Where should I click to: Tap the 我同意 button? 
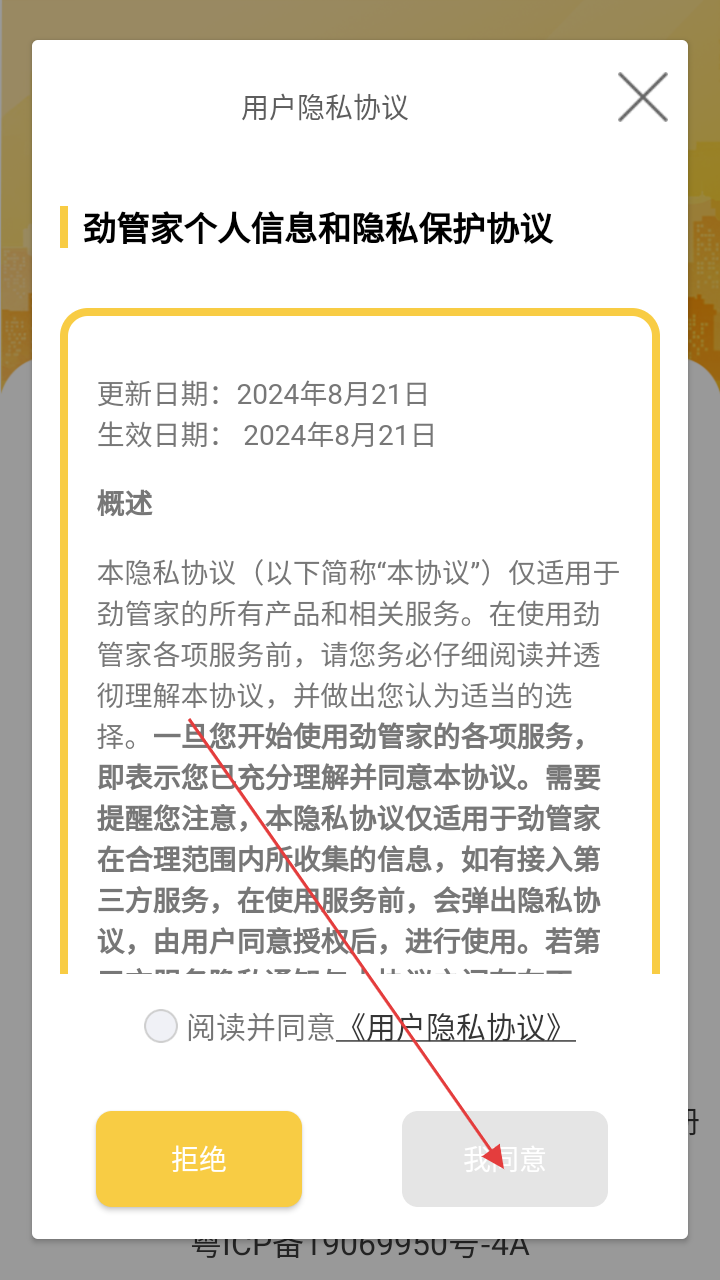click(504, 1159)
